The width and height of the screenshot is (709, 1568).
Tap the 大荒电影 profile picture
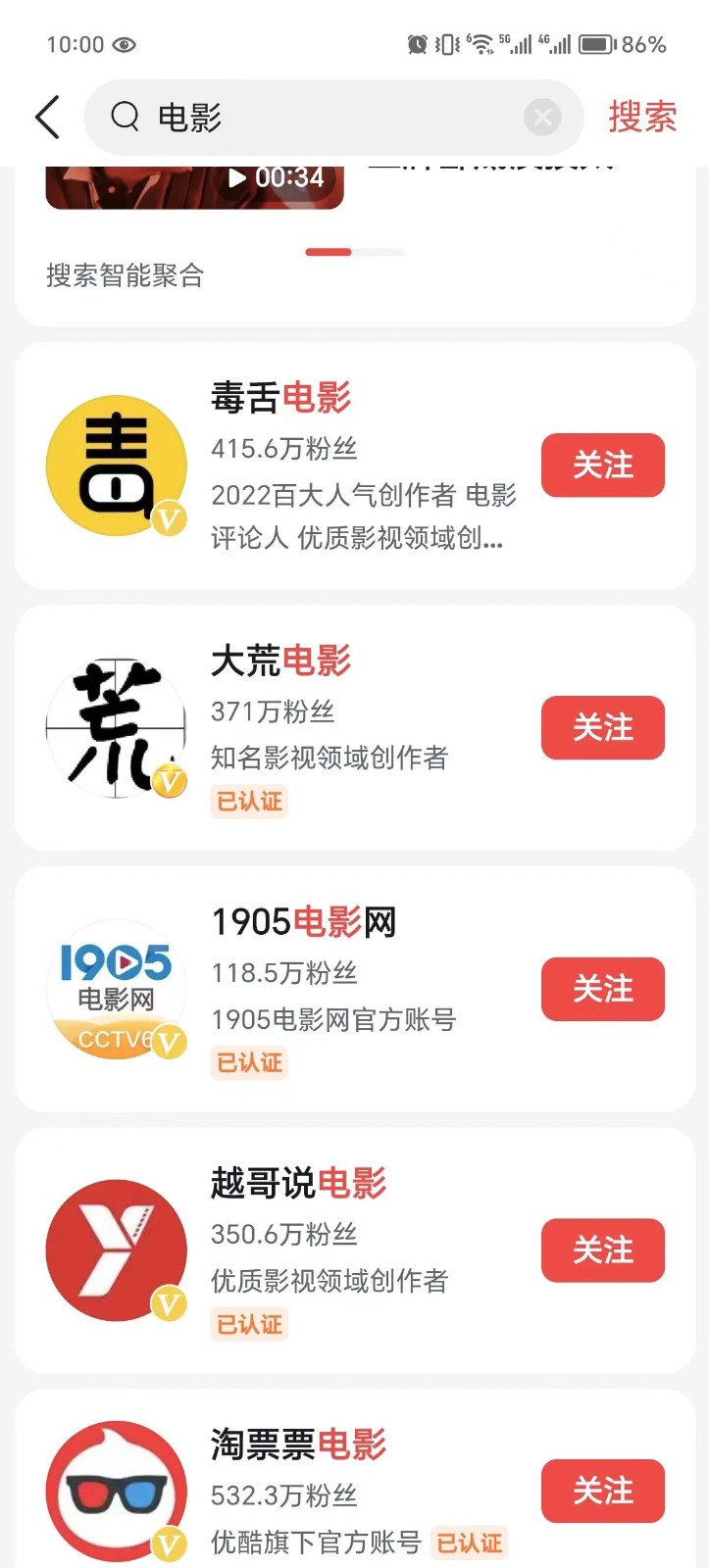[116, 727]
